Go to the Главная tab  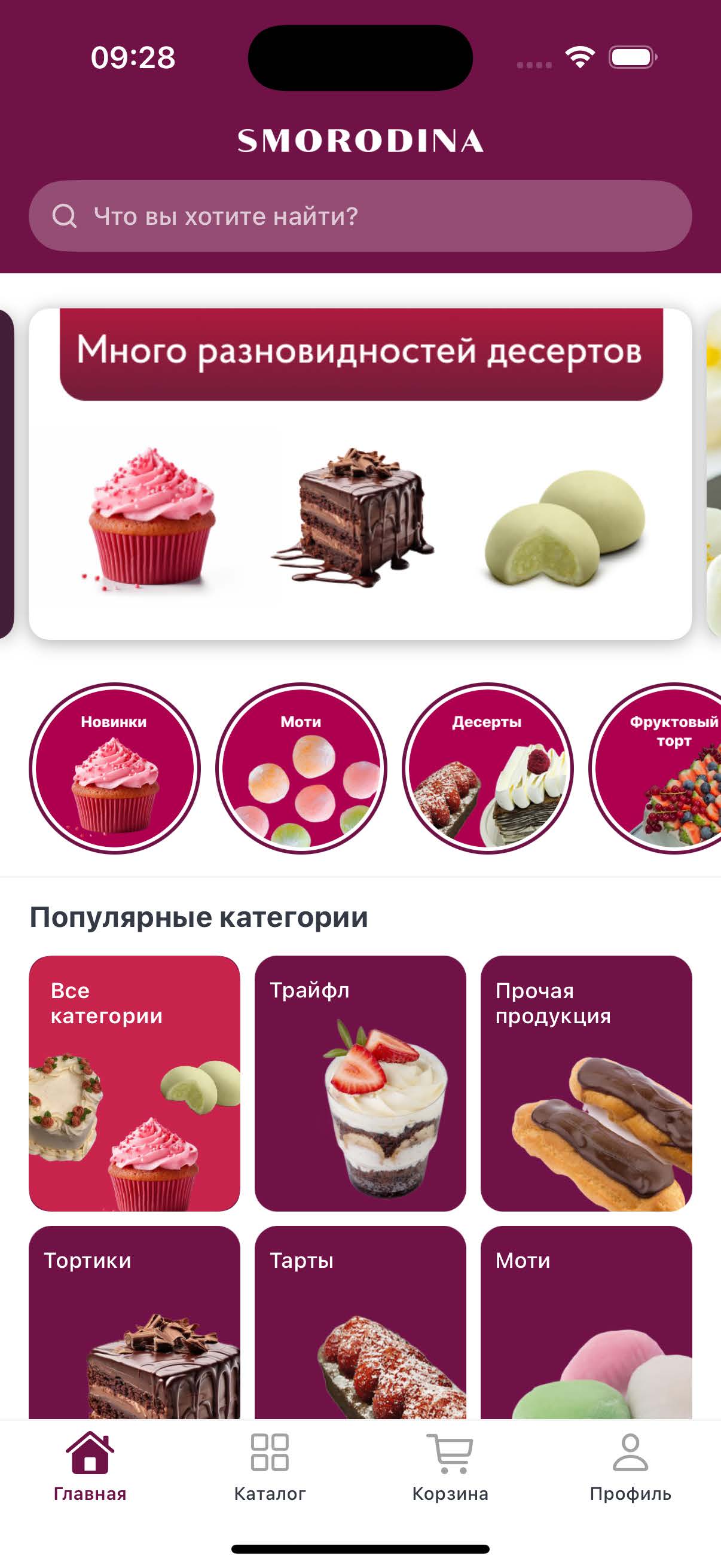[90, 1467]
